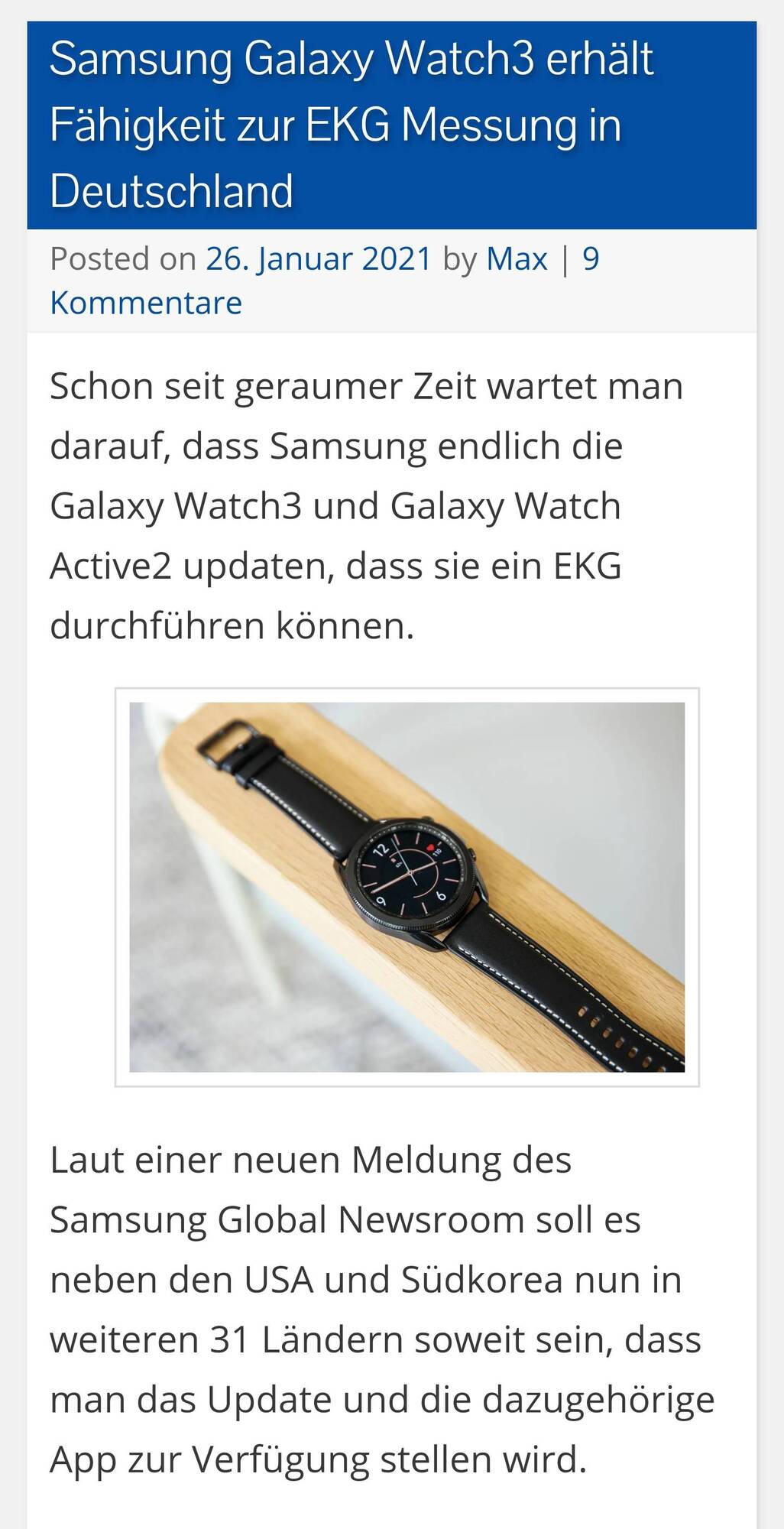Open the post date link 26. Januar 2021
The height and width of the screenshot is (1529, 784).
pos(319,259)
